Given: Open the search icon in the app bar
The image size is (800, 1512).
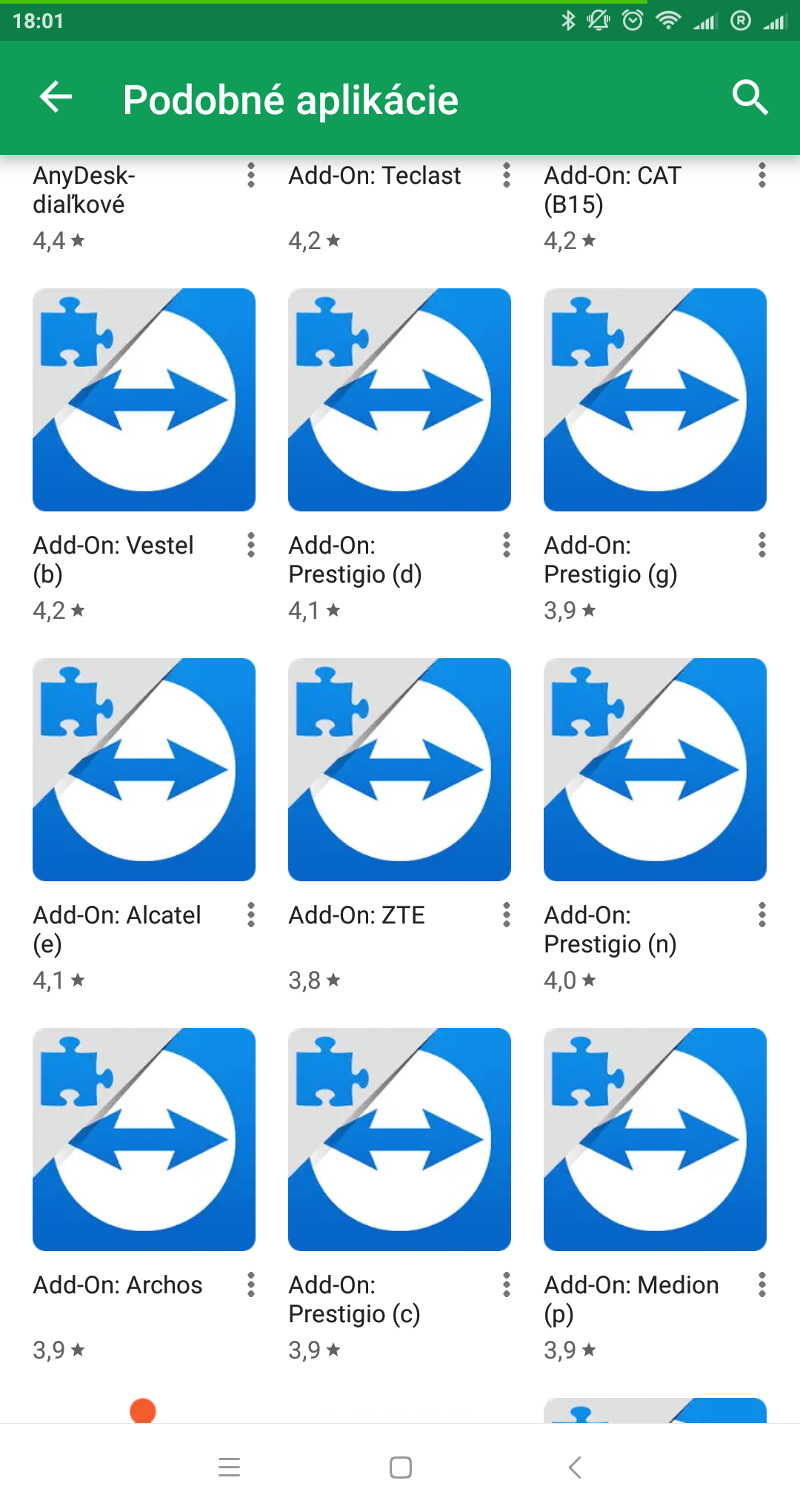Looking at the screenshot, I should pyautogui.click(x=750, y=98).
